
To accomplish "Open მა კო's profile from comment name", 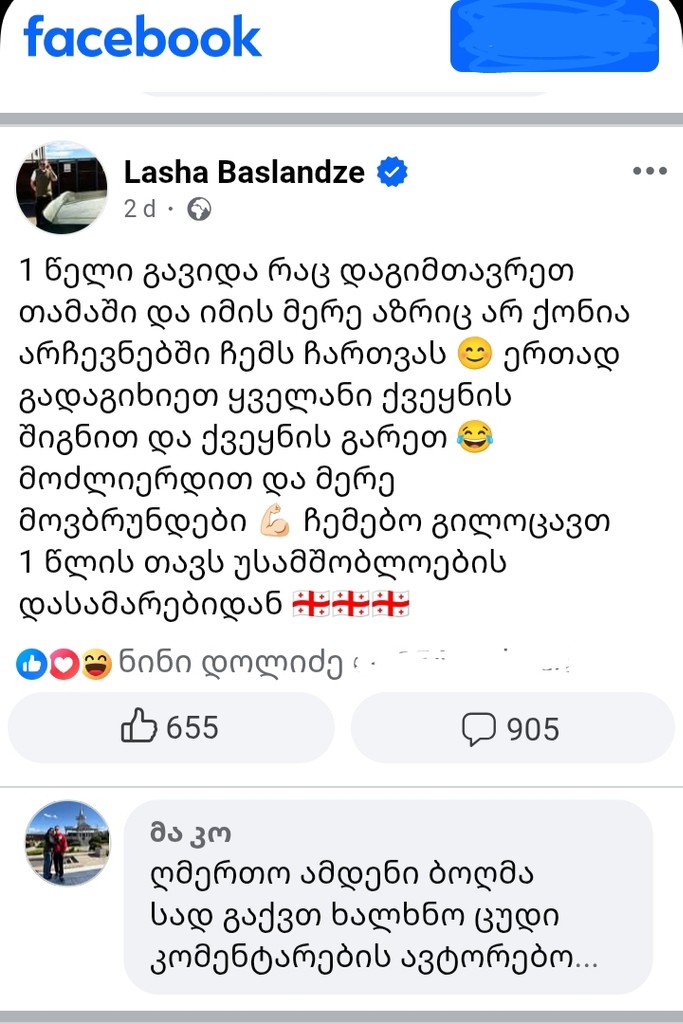I will [x=190, y=833].
